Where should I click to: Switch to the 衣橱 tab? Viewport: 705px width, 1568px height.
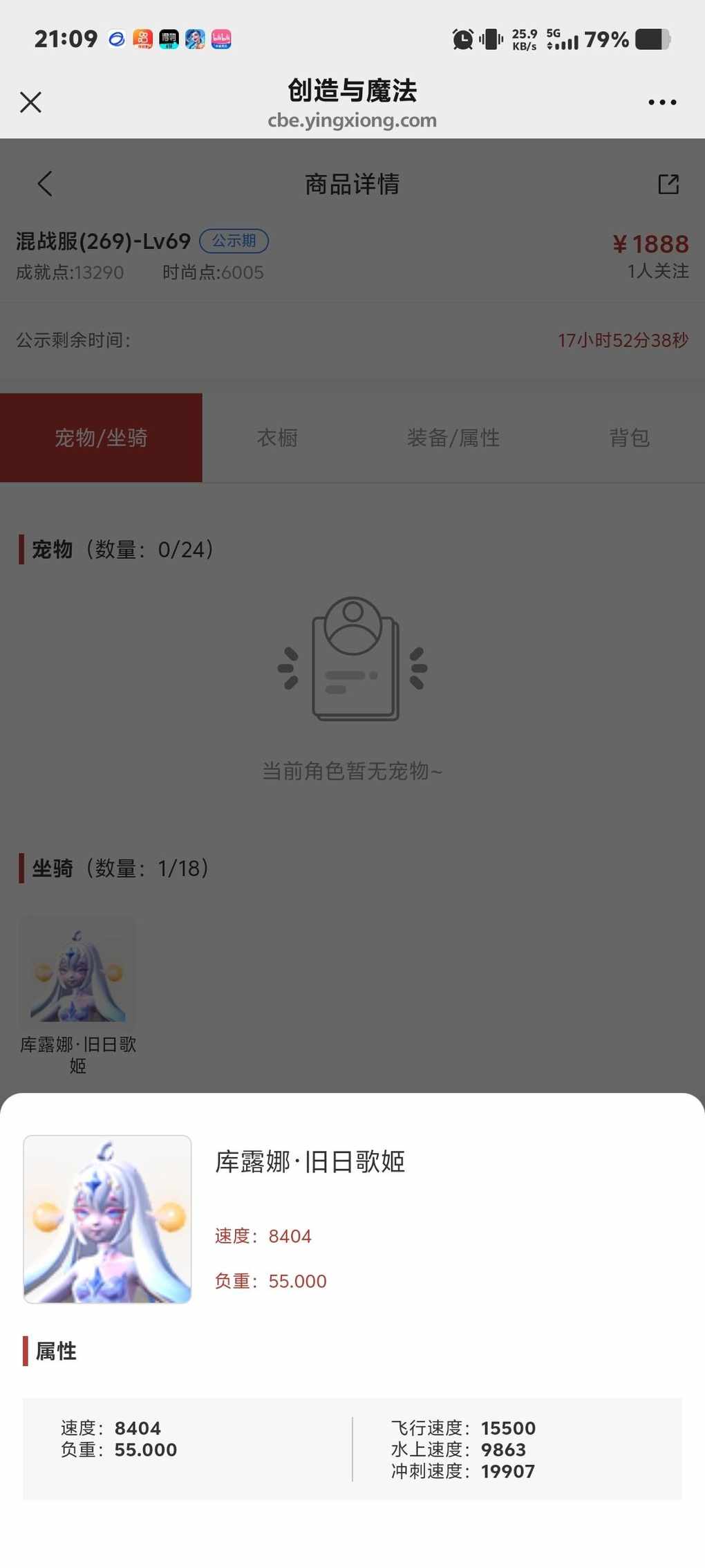pyautogui.click(x=277, y=438)
